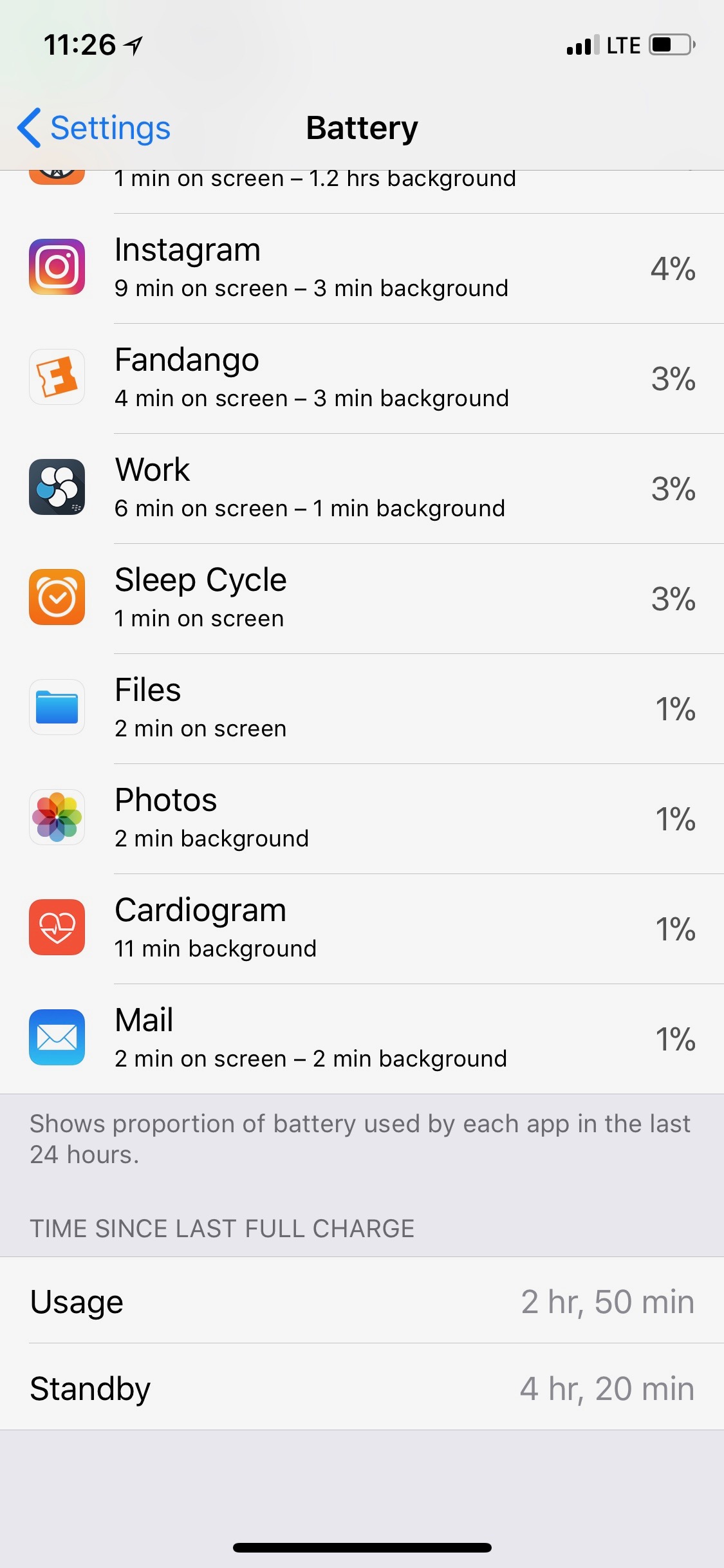Image resolution: width=724 pixels, height=1568 pixels.
Task: Tap the Cardiogram battery usage row
Action: pyautogui.click(x=362, y=929)
